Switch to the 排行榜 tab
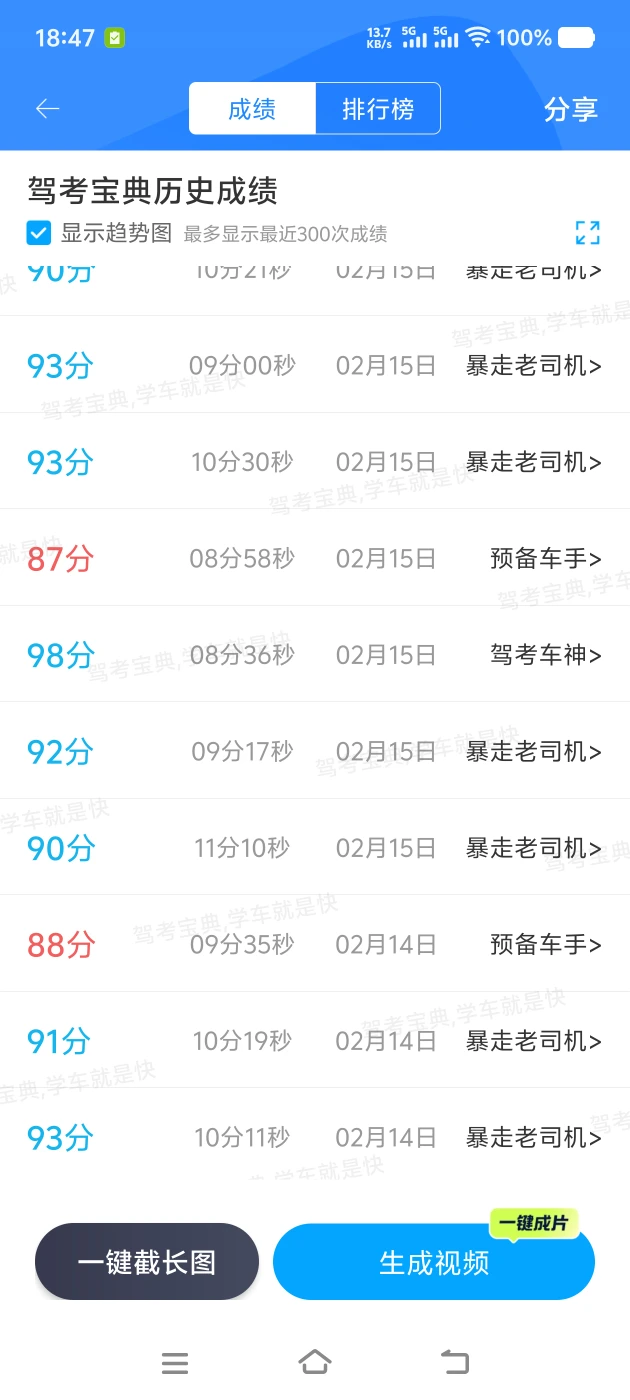 click(x=378, y=108)
